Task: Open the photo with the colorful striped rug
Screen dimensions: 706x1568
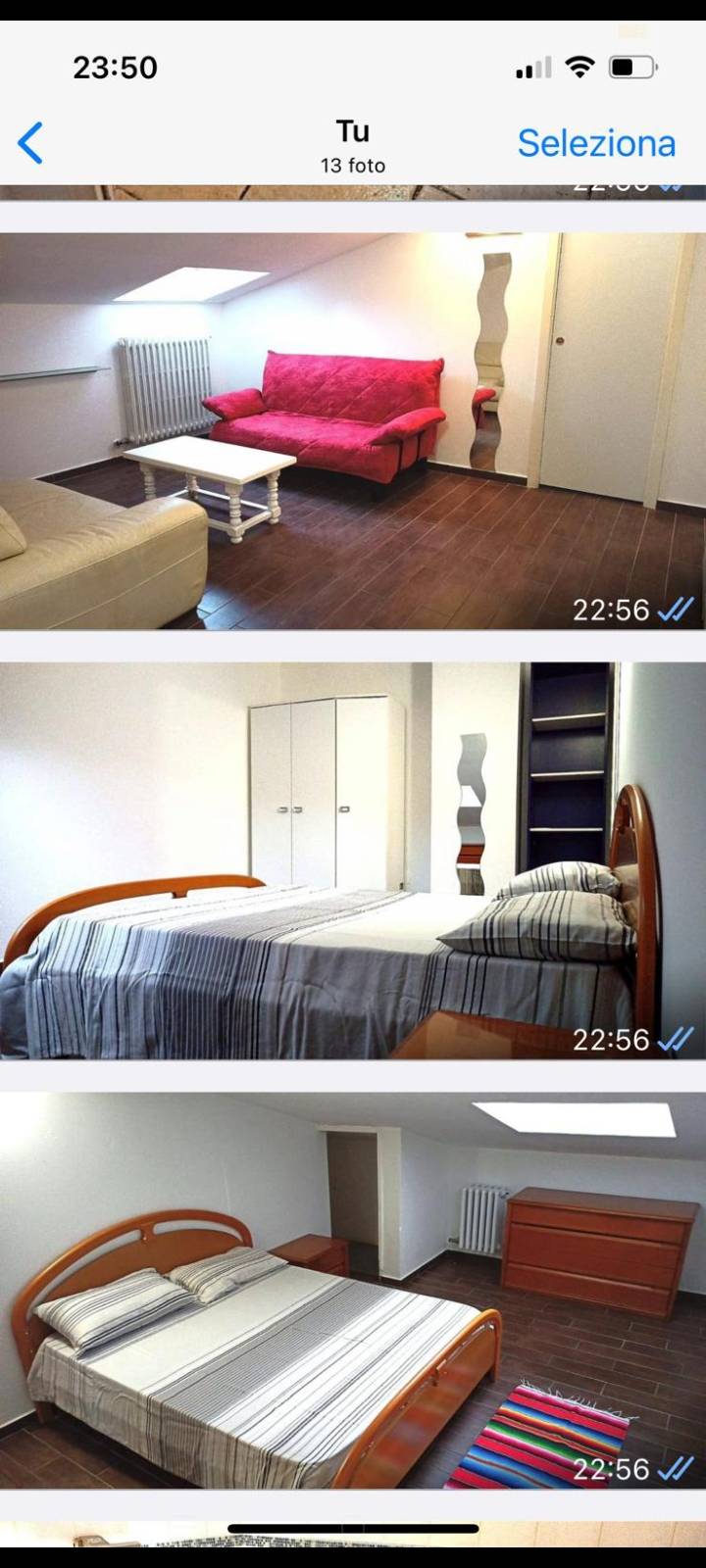Action: coord(353,1291)
